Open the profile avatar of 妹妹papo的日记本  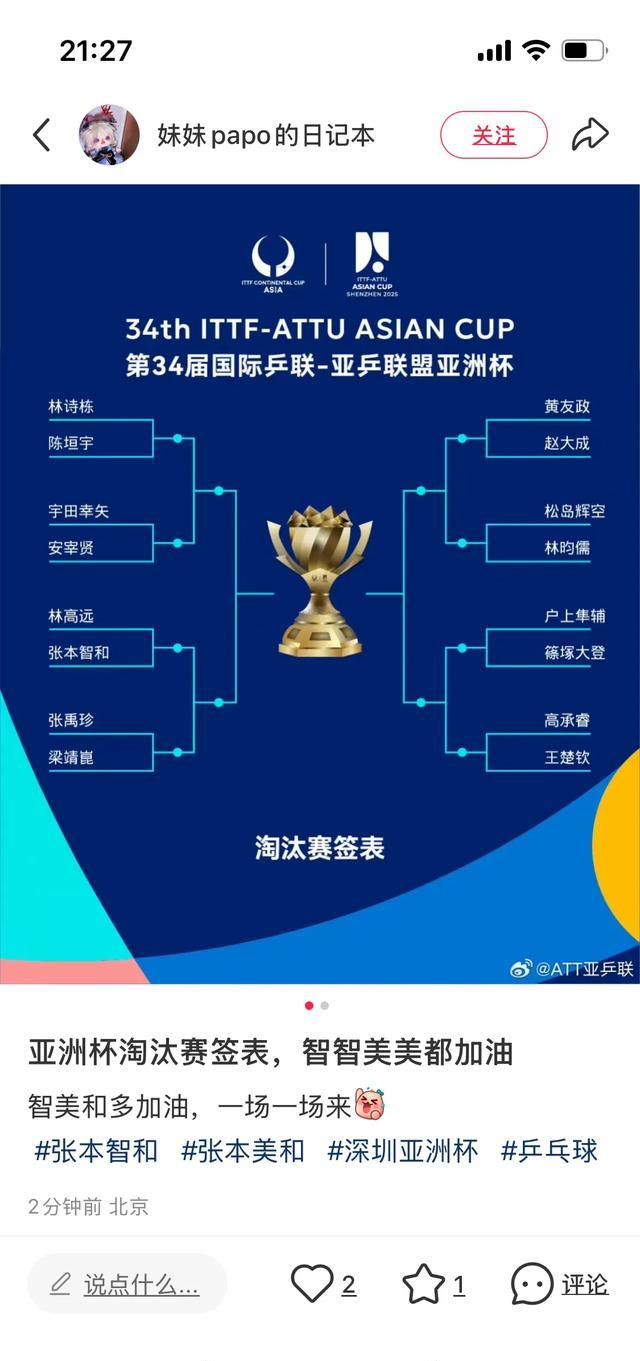click(x=109, y=135)
